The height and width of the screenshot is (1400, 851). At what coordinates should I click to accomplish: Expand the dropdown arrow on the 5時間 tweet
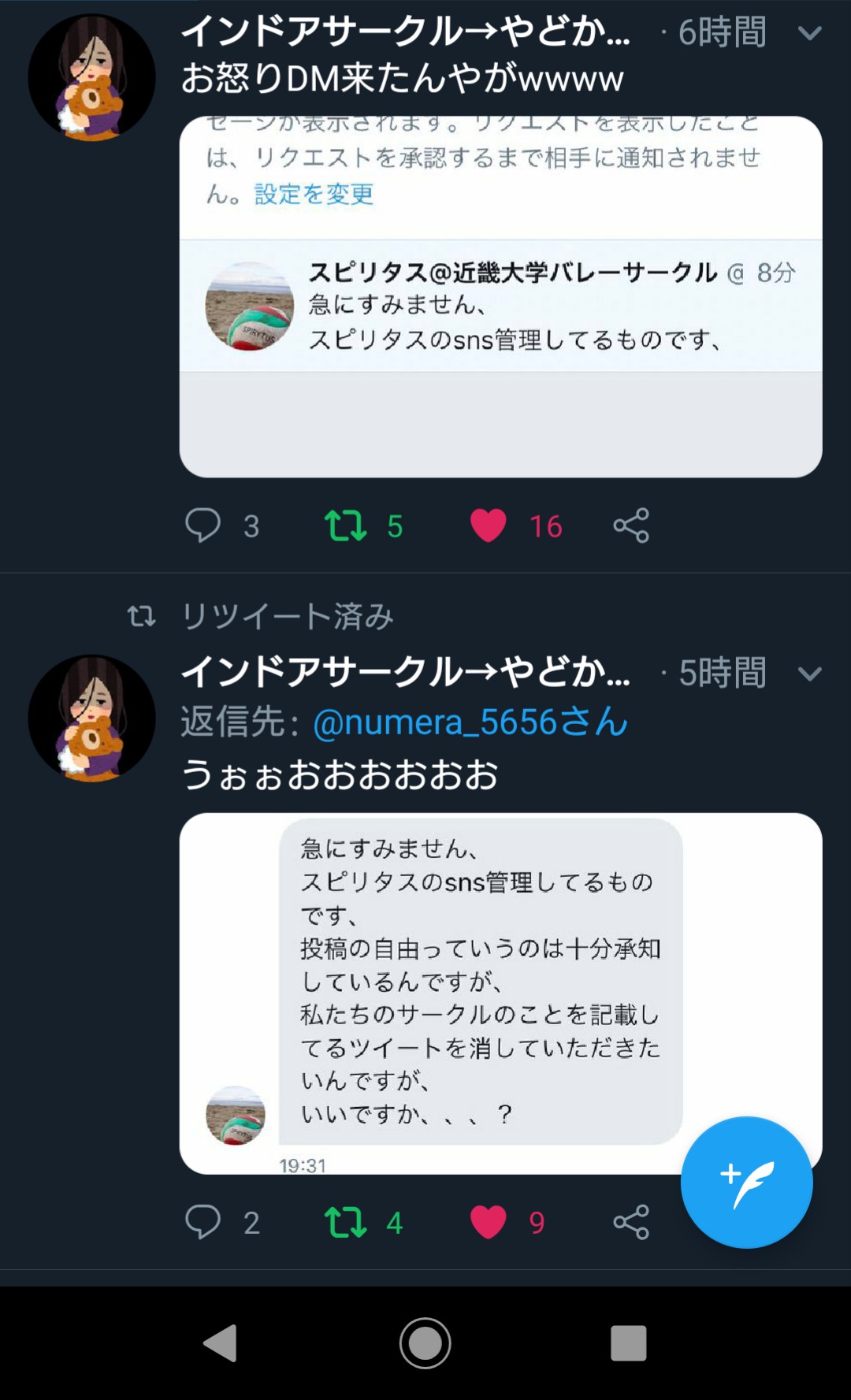click(809, 674)
